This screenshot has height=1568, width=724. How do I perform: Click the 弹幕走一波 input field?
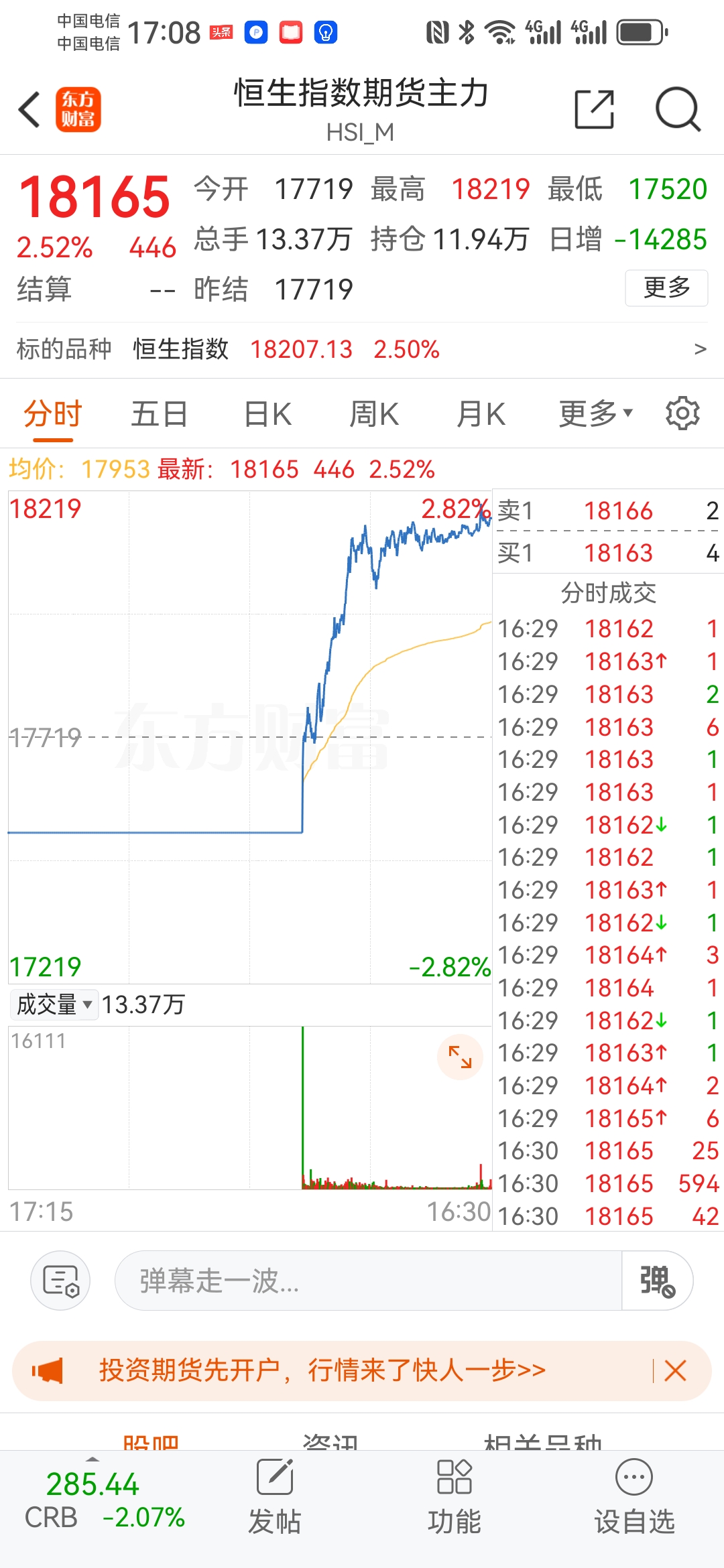click(335, 1280)
